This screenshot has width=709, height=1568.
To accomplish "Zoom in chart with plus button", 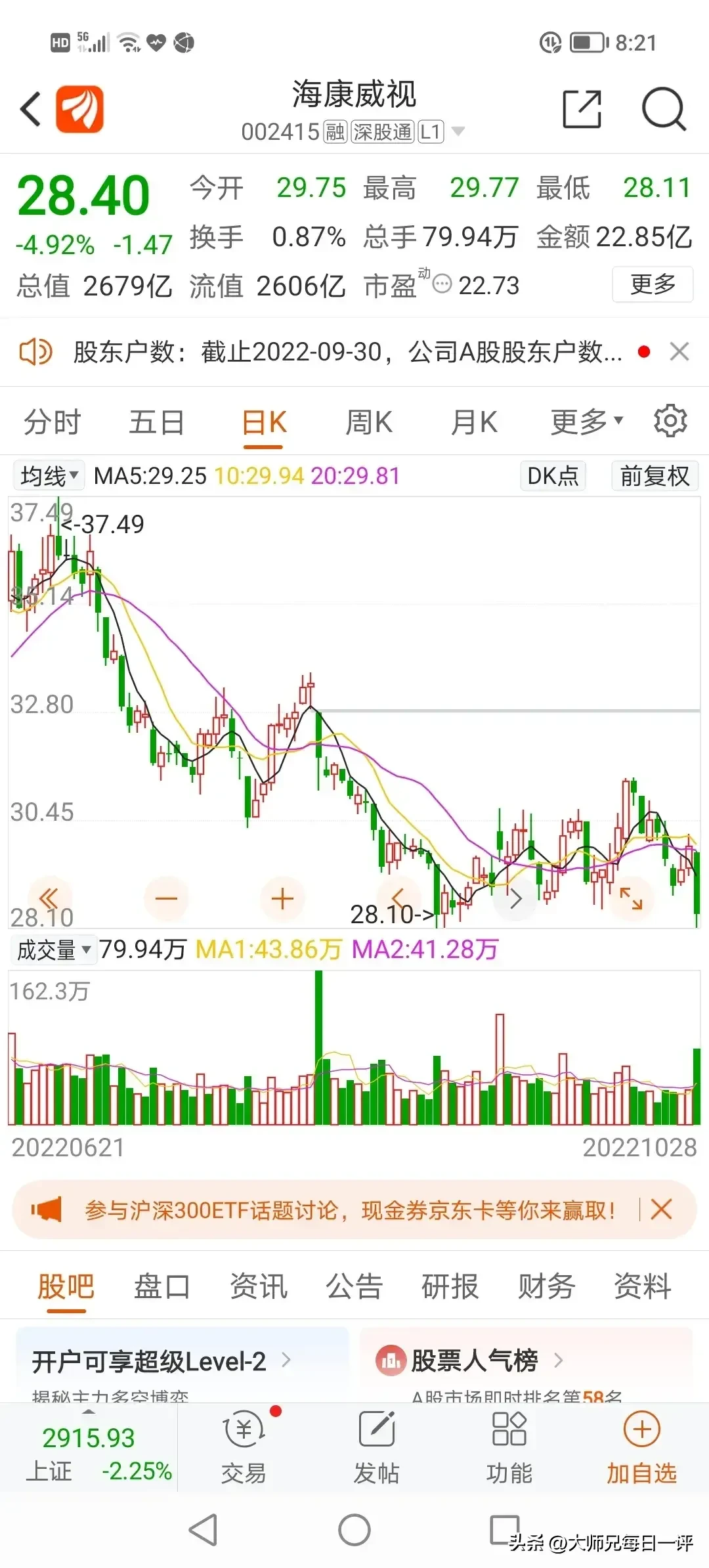I will [282, 898].
